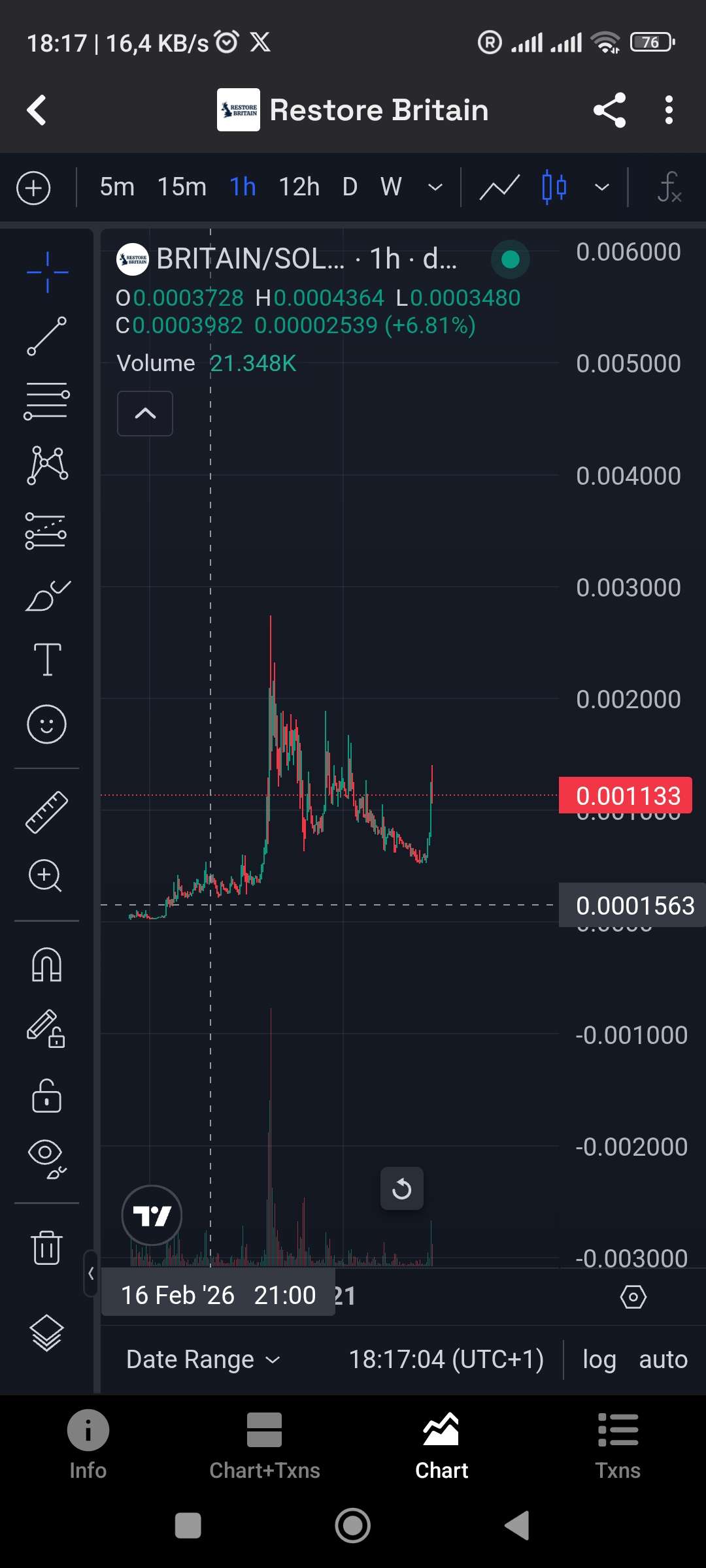Toggle magnet mode for drawings
706x1568 pixels.
(46, 965)
